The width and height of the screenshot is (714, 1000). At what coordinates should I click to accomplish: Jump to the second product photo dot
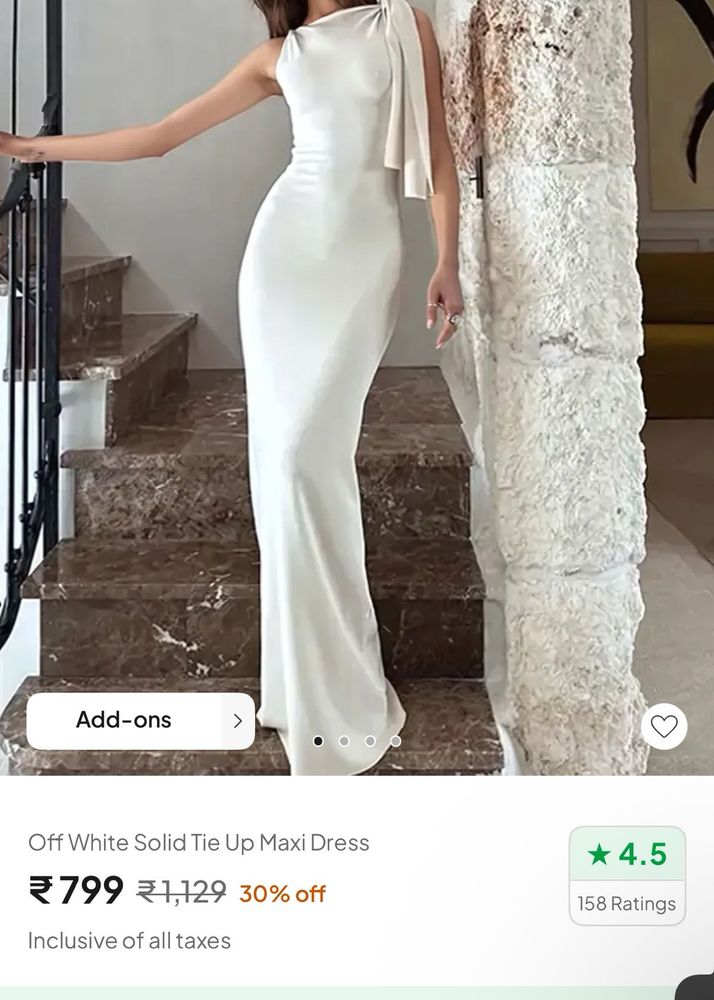(344, 741)
